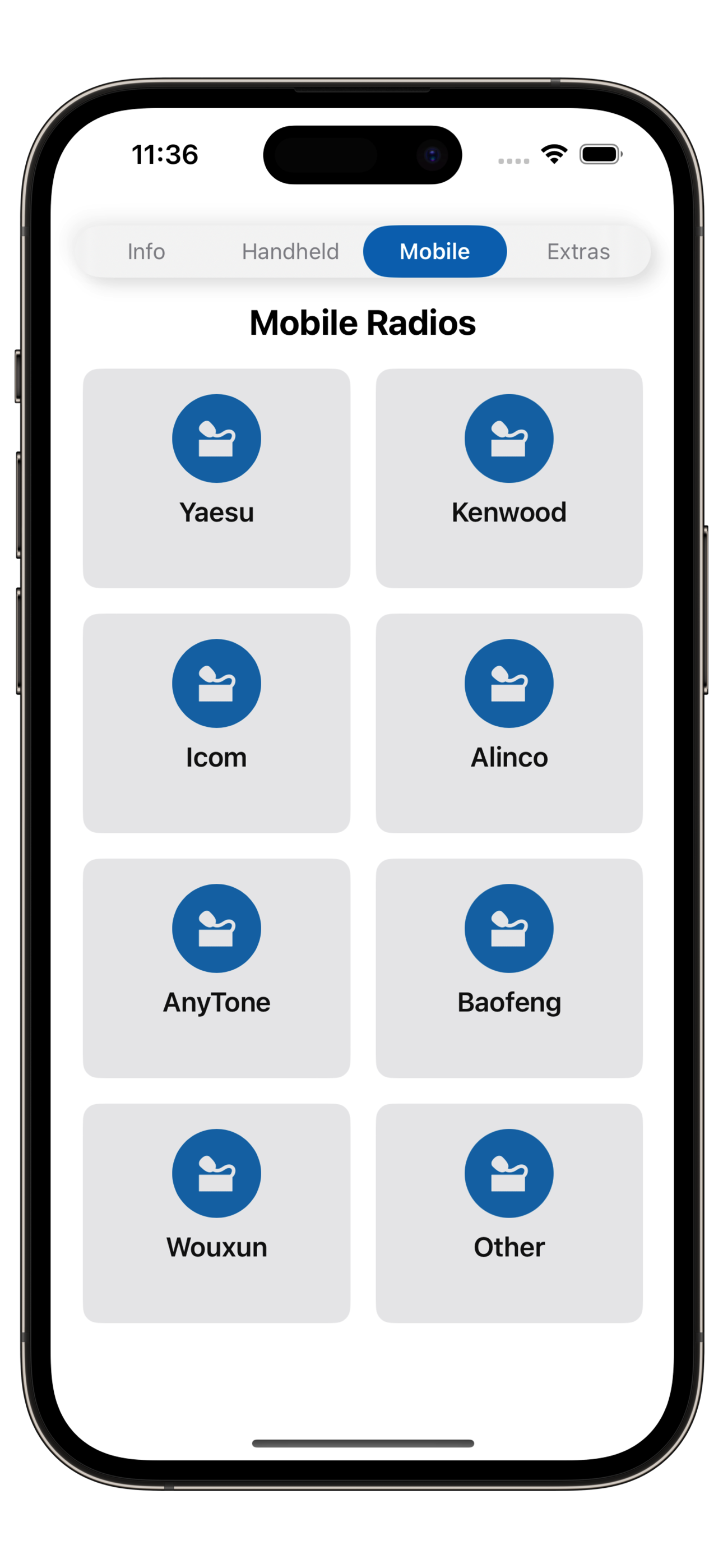
Task: Tap the Wouxun brand card
Action: 217,1212
